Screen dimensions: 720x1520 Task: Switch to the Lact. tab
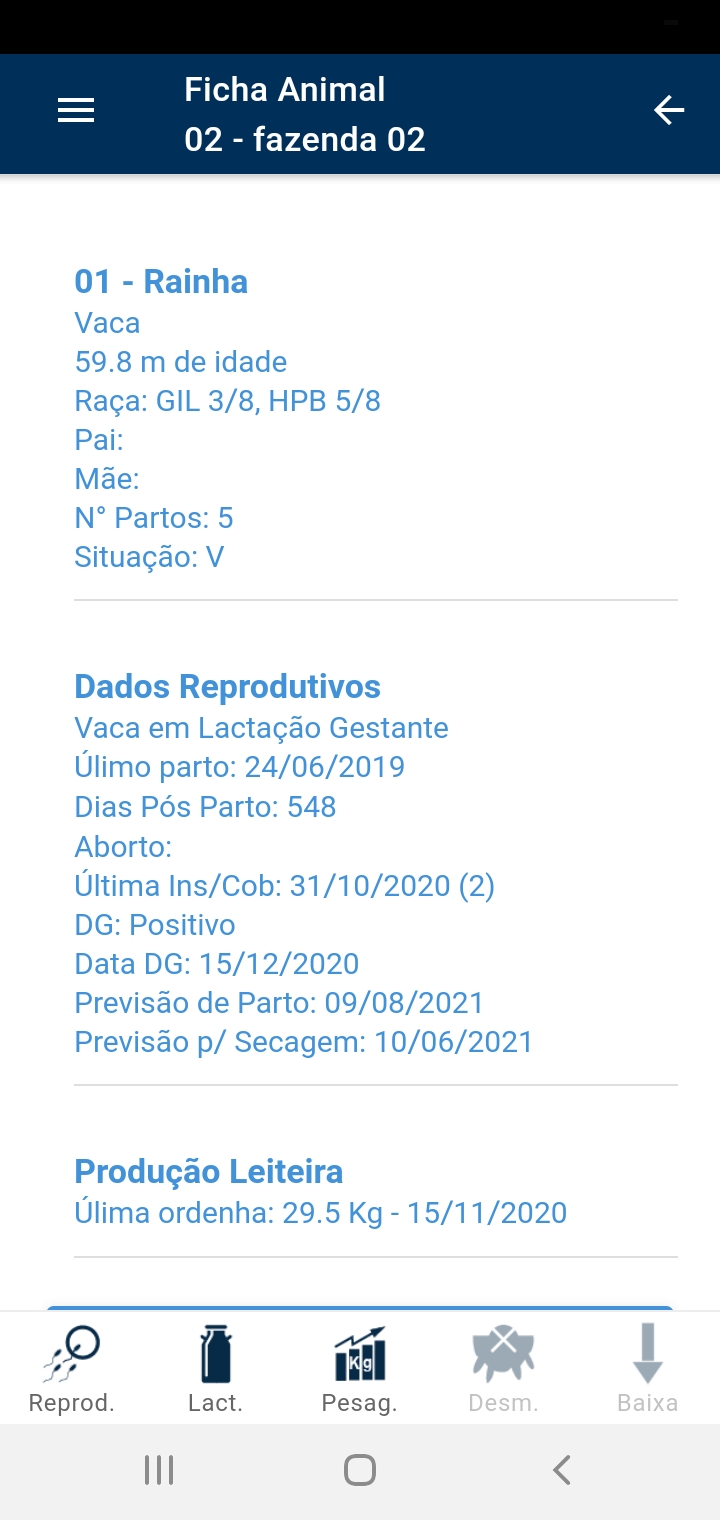(x=216, y=1368)
